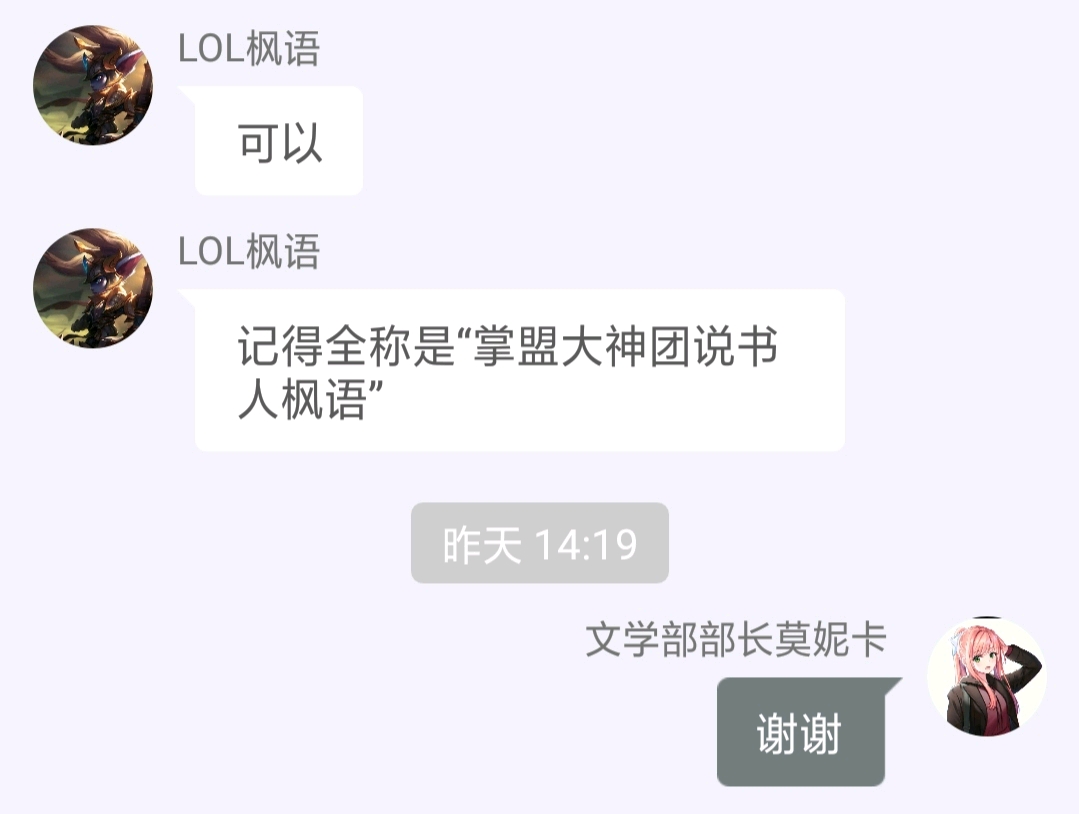1079x814 pixels.
Task: Open LOL枫语's avatar beside the "可以" message
Action: pyautogui.click(x=93, y=85)
